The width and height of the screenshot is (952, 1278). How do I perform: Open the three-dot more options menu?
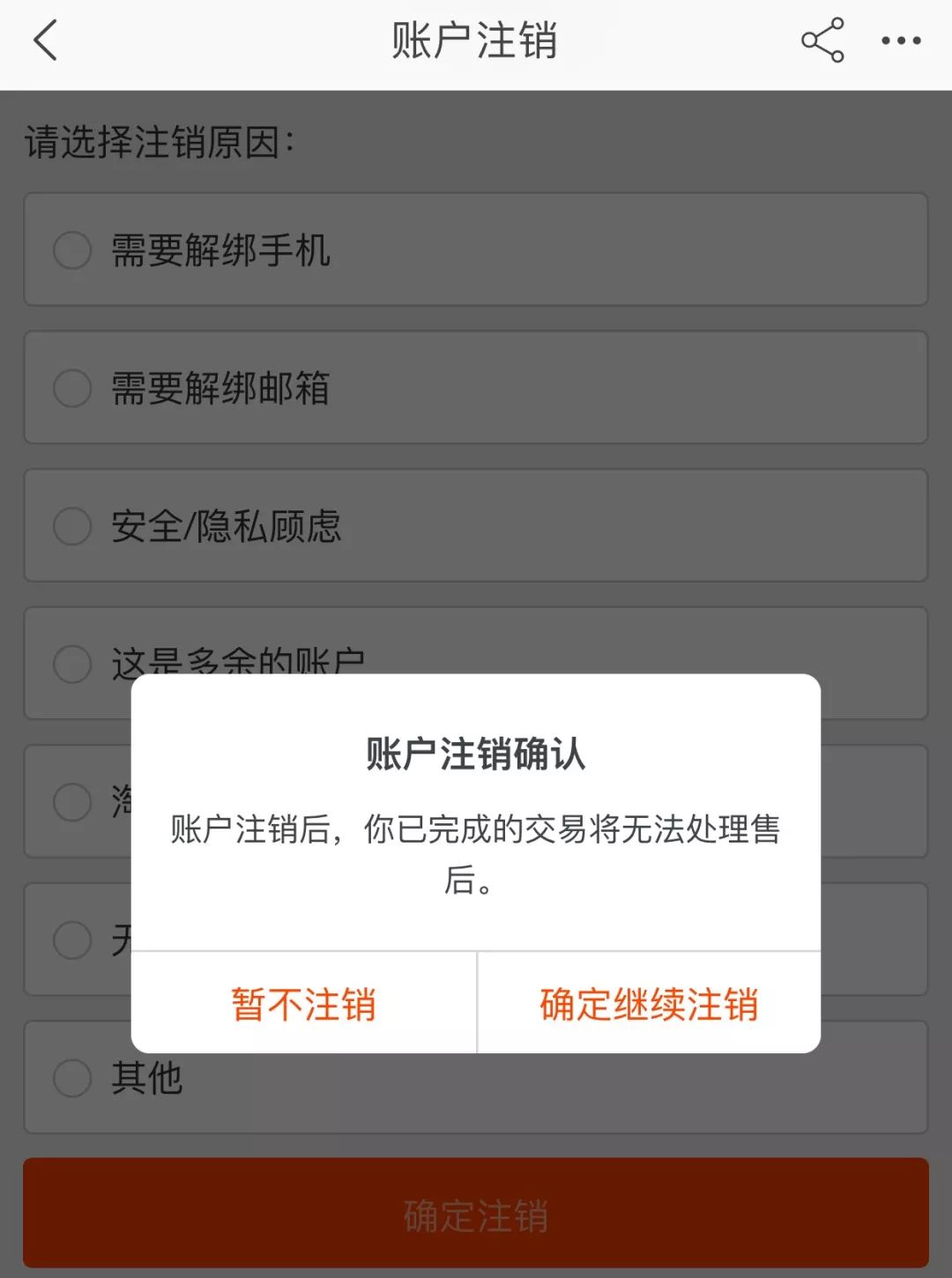900,41
